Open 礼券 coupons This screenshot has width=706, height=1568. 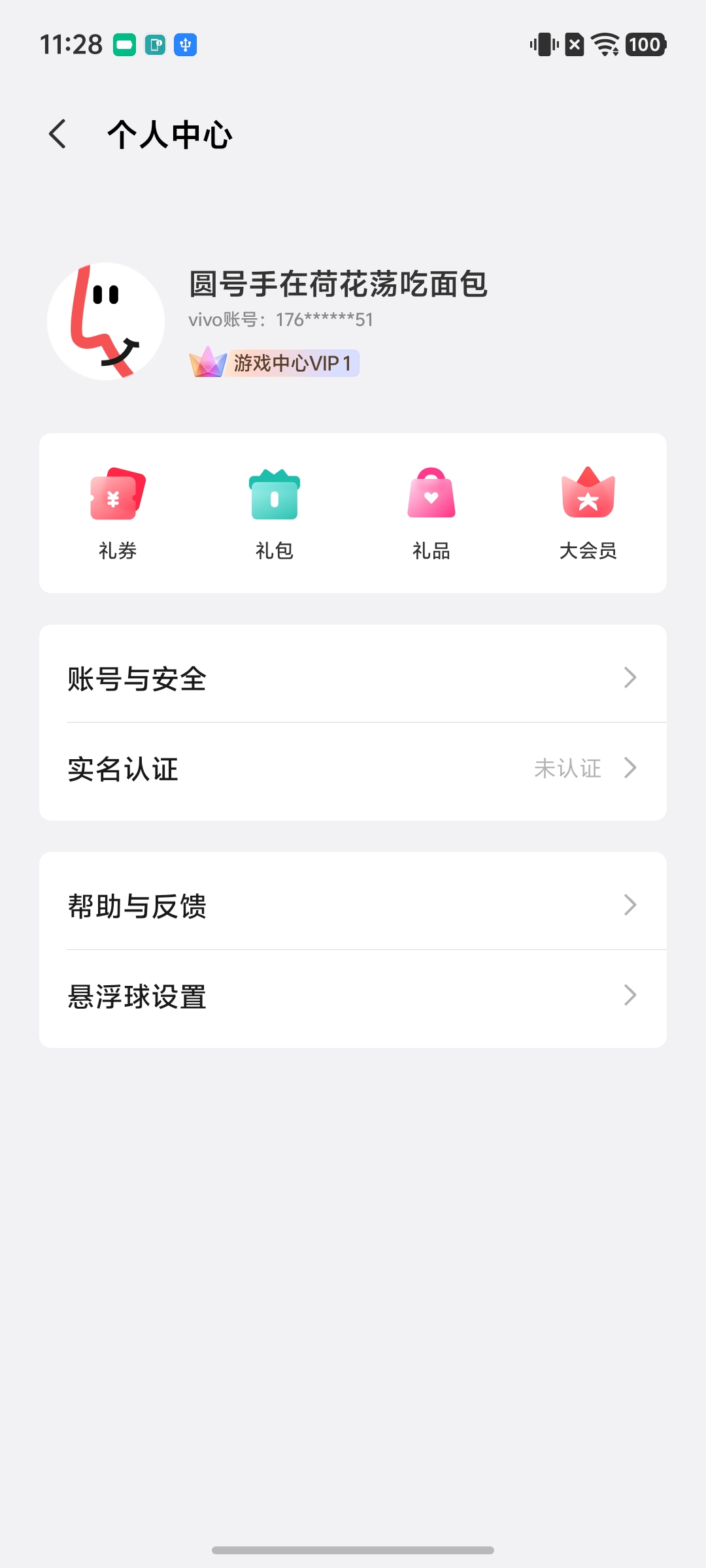point(118,514)
